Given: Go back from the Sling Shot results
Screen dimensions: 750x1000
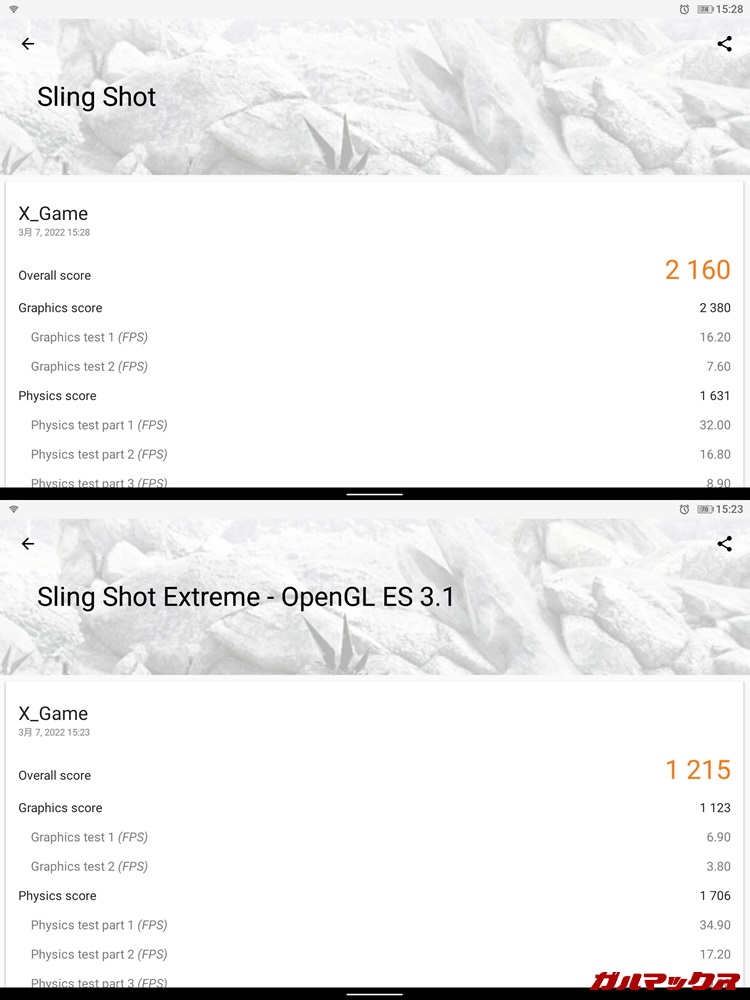Looking at the screenshot, I should 27,44.
